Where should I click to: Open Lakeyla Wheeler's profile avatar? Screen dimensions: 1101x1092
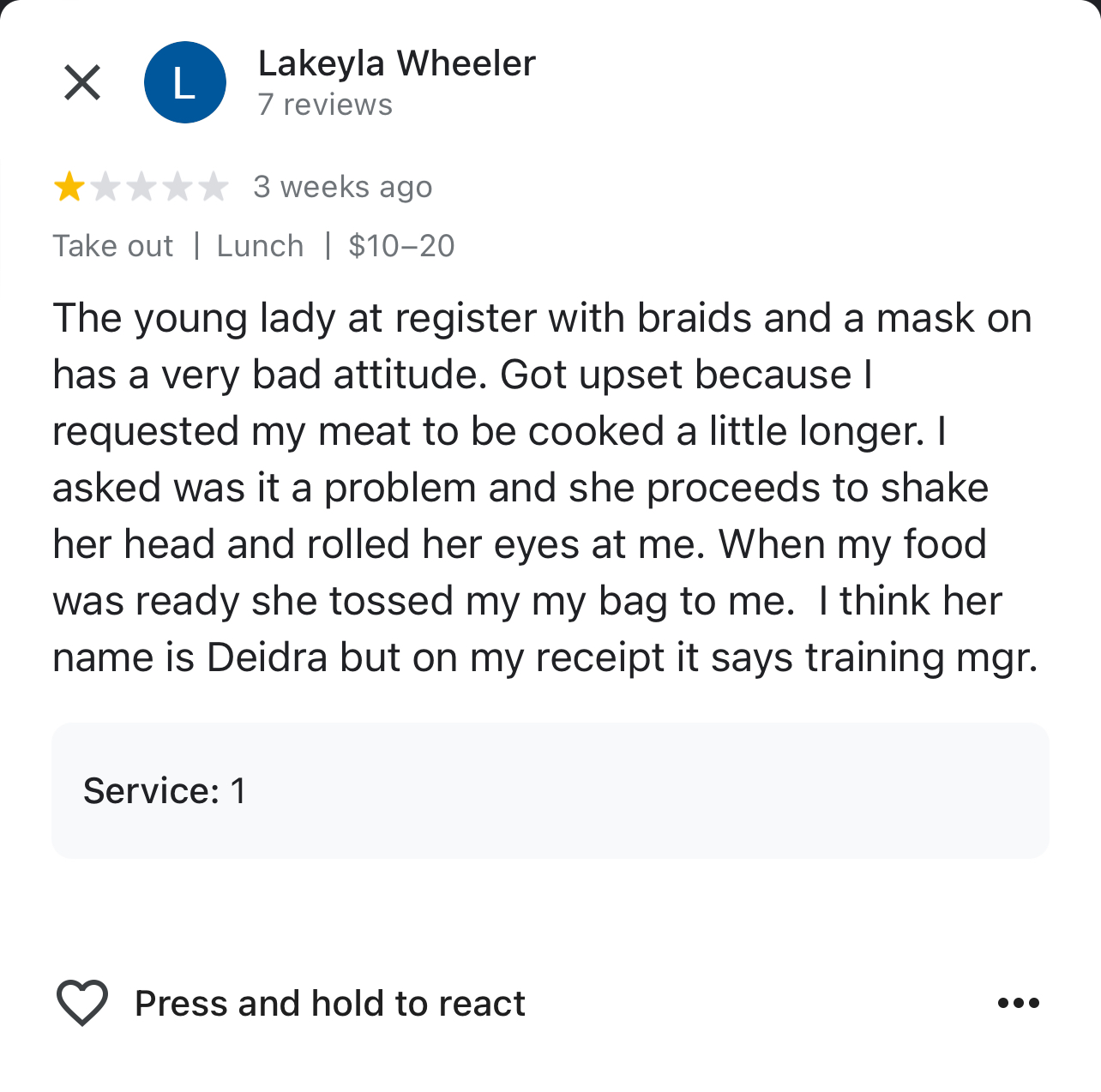[185, 82]
